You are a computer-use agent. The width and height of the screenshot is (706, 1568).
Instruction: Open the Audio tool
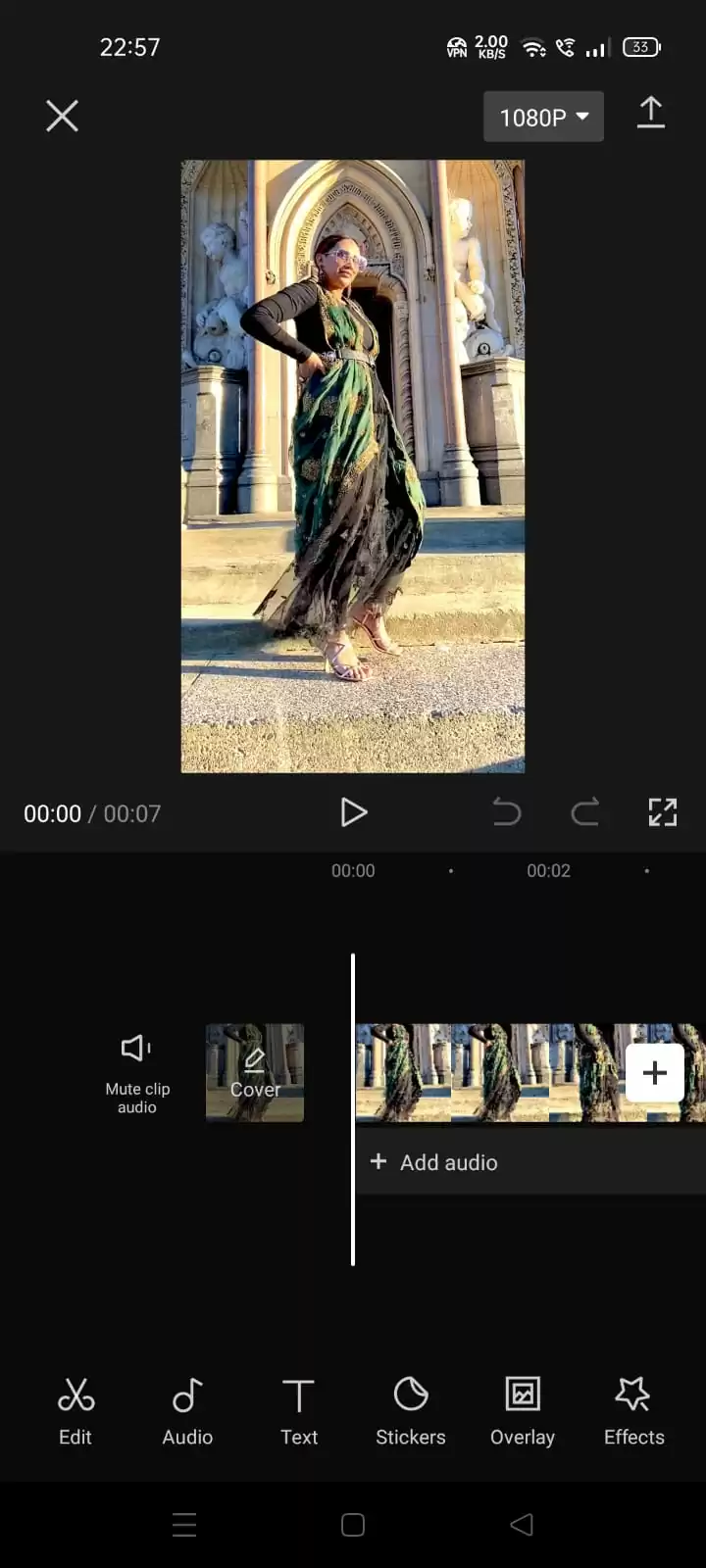187,1411
